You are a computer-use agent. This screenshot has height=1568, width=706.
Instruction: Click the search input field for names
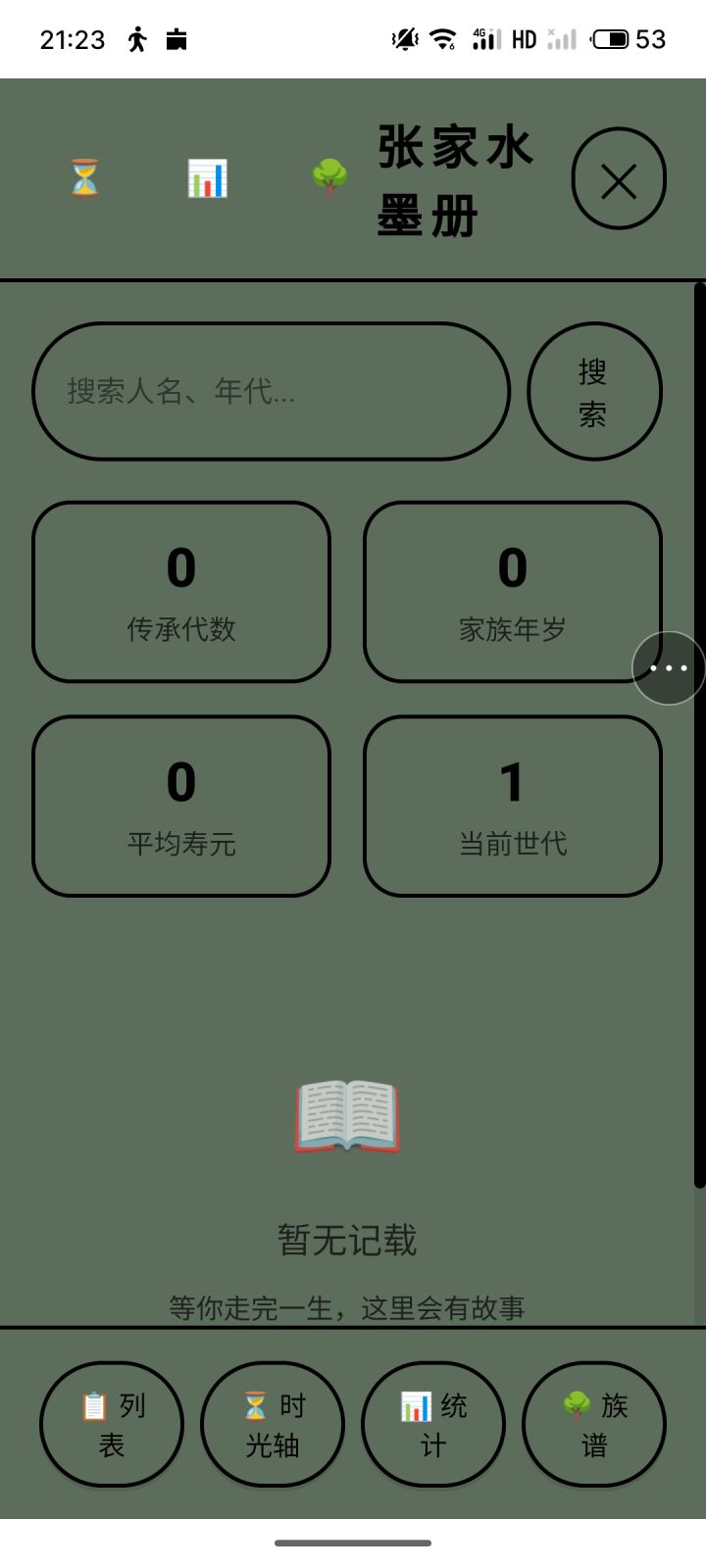click(272, 391)
